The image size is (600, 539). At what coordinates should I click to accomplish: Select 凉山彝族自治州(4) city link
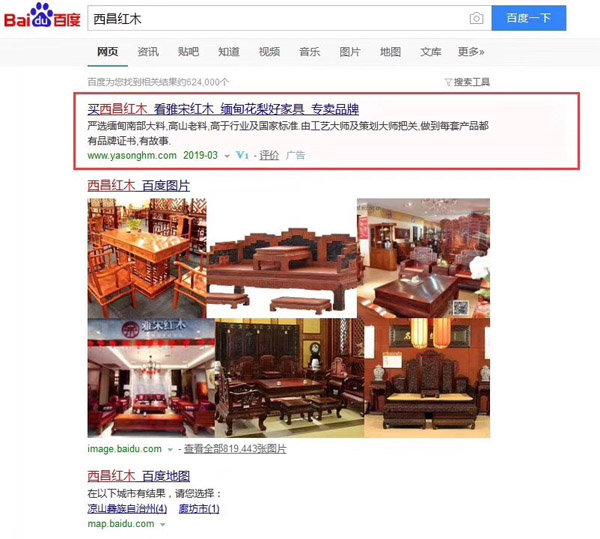(x=127, y=508)
